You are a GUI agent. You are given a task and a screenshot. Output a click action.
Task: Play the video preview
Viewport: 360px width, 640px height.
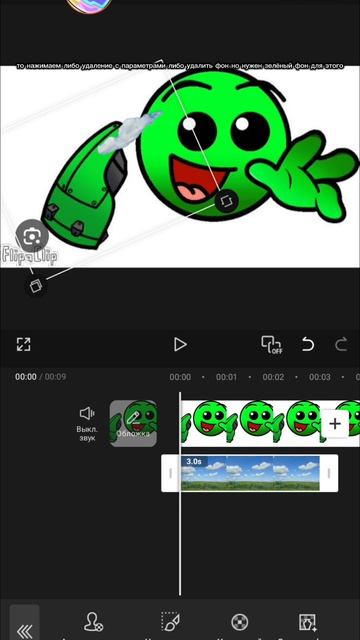180,344
